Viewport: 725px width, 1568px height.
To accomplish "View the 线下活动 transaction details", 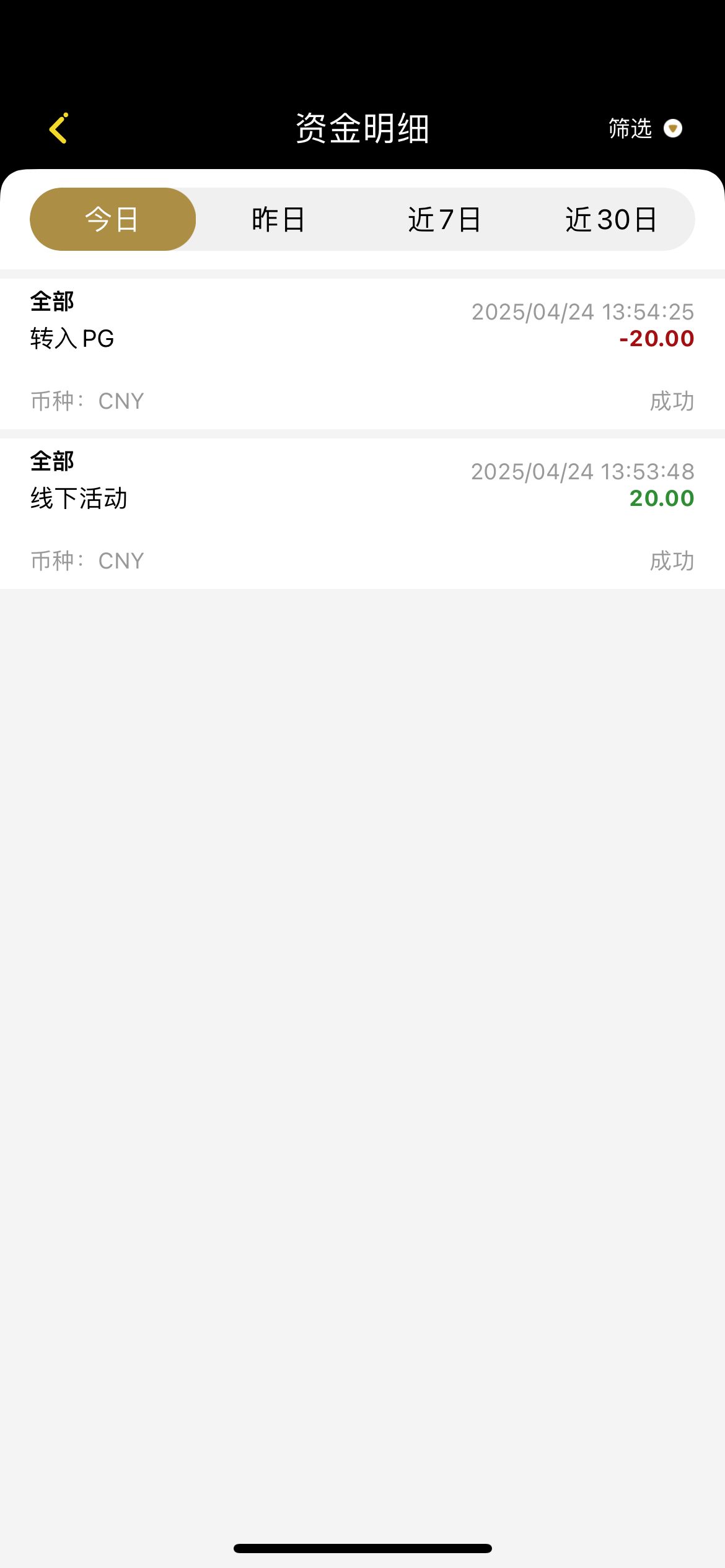I will [x=362, y=513].
